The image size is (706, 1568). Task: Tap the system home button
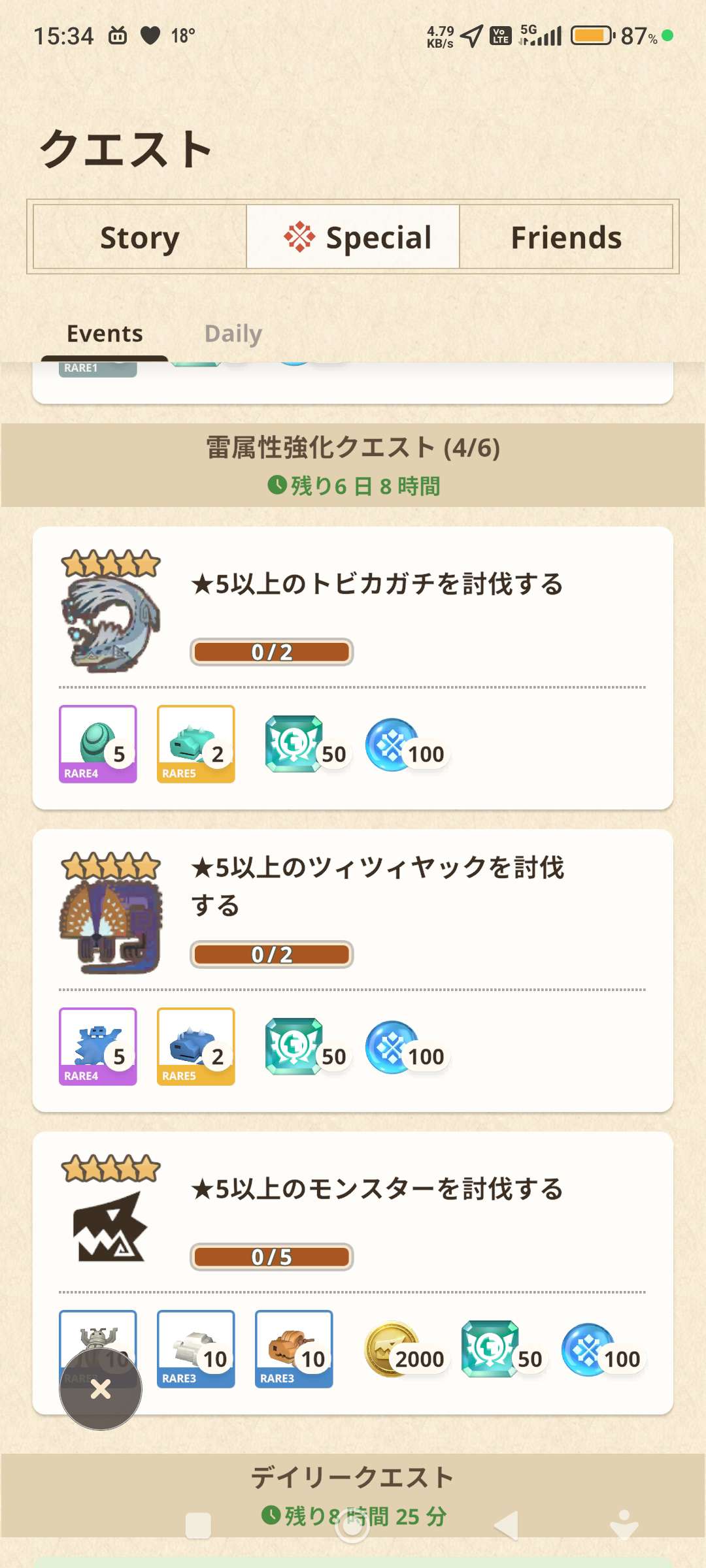coord(352,1526)
